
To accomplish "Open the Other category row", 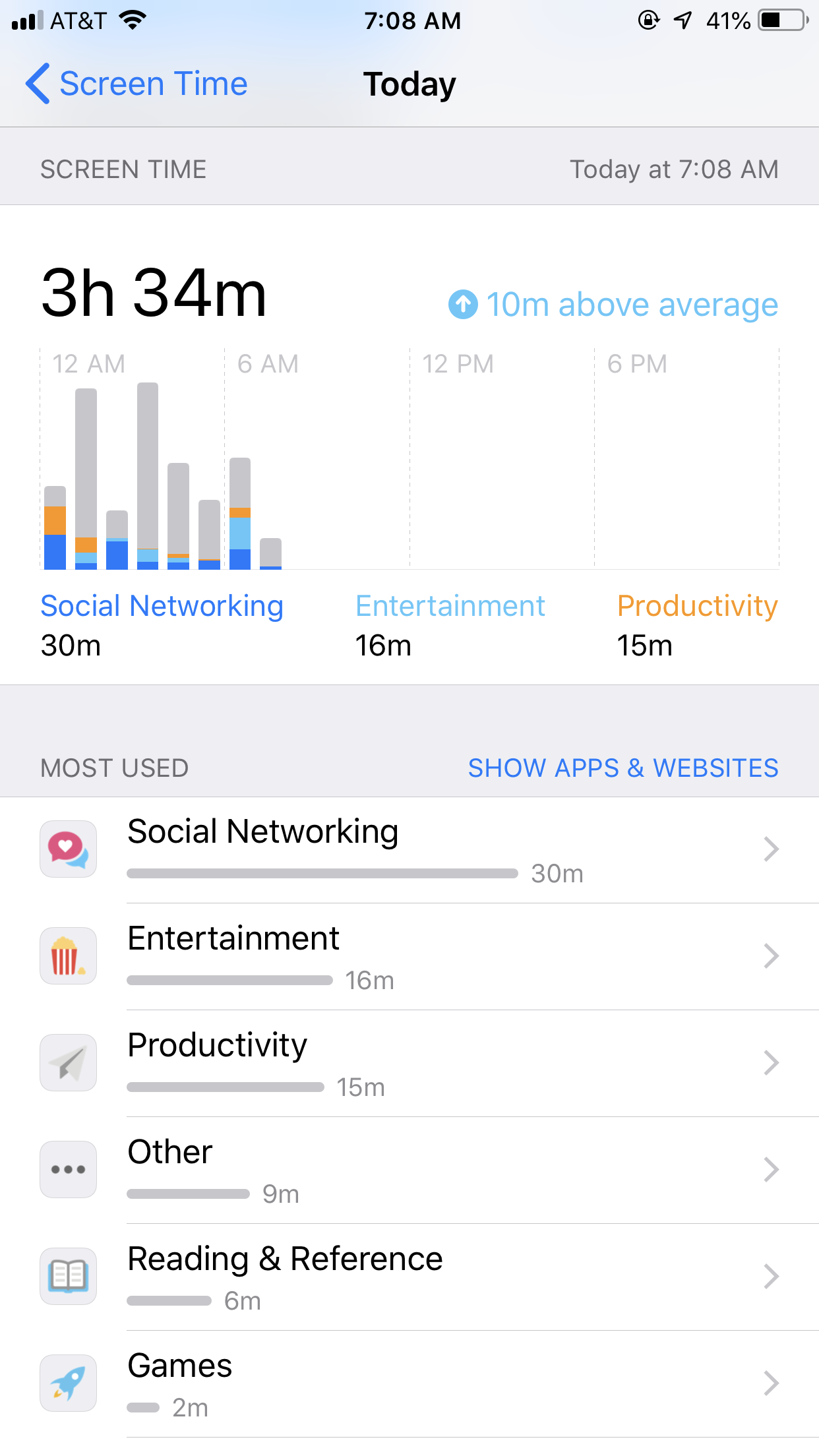I will [x=409, y=1170].
